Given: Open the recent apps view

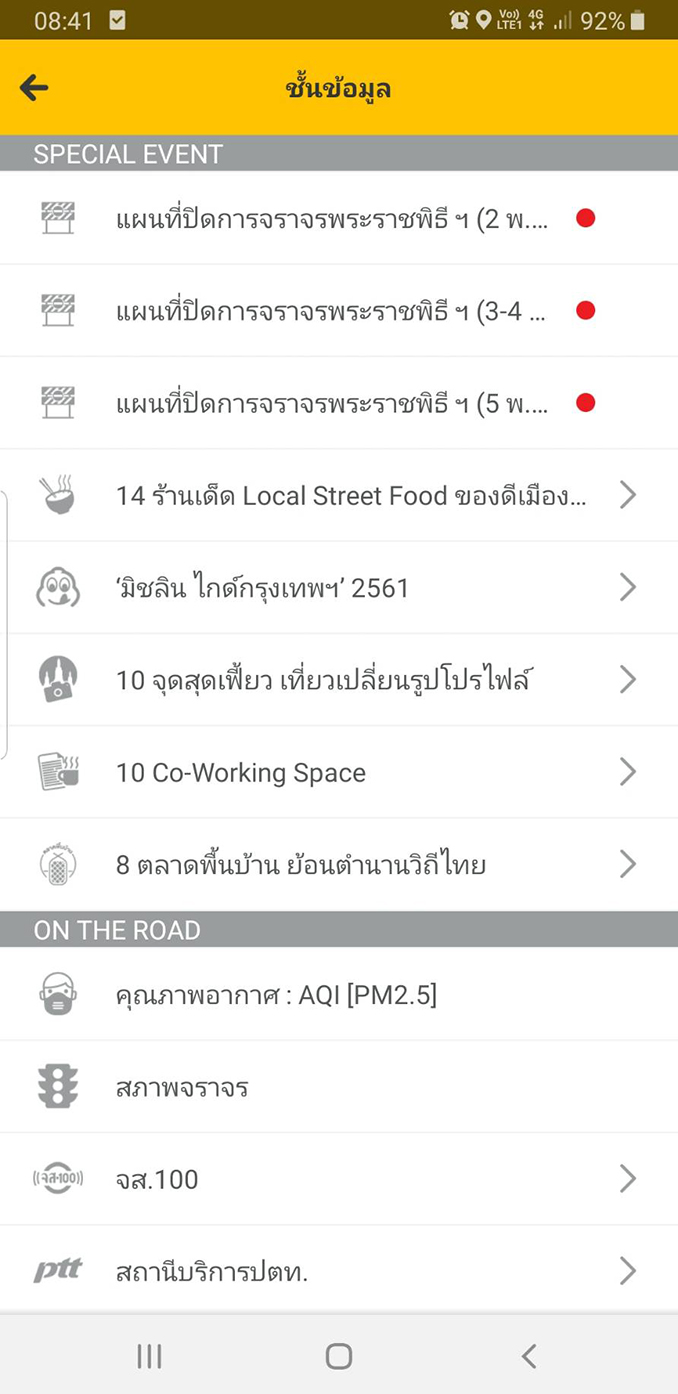Looking at the screenshot, I should (149, 1356).
